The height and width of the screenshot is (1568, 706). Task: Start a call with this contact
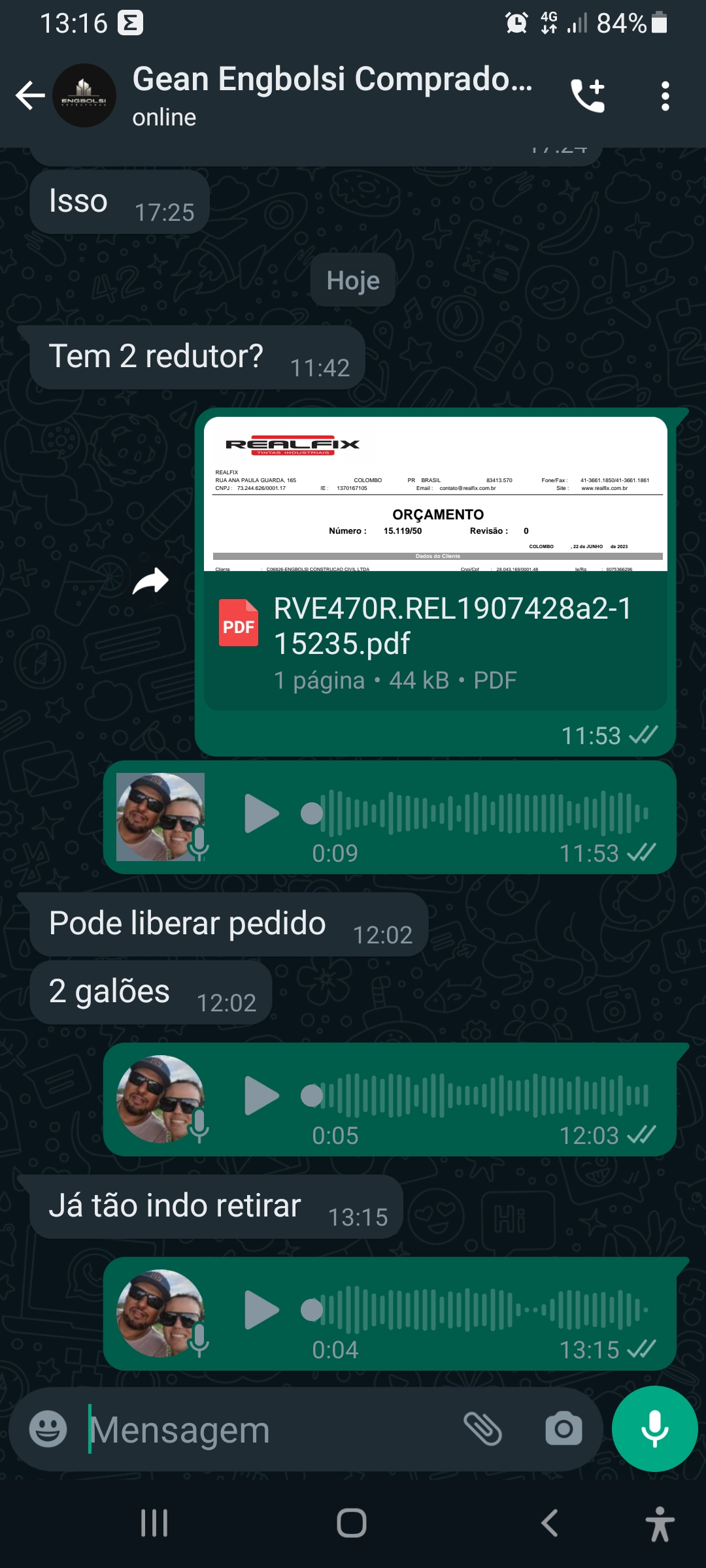(x=588, y=96)
